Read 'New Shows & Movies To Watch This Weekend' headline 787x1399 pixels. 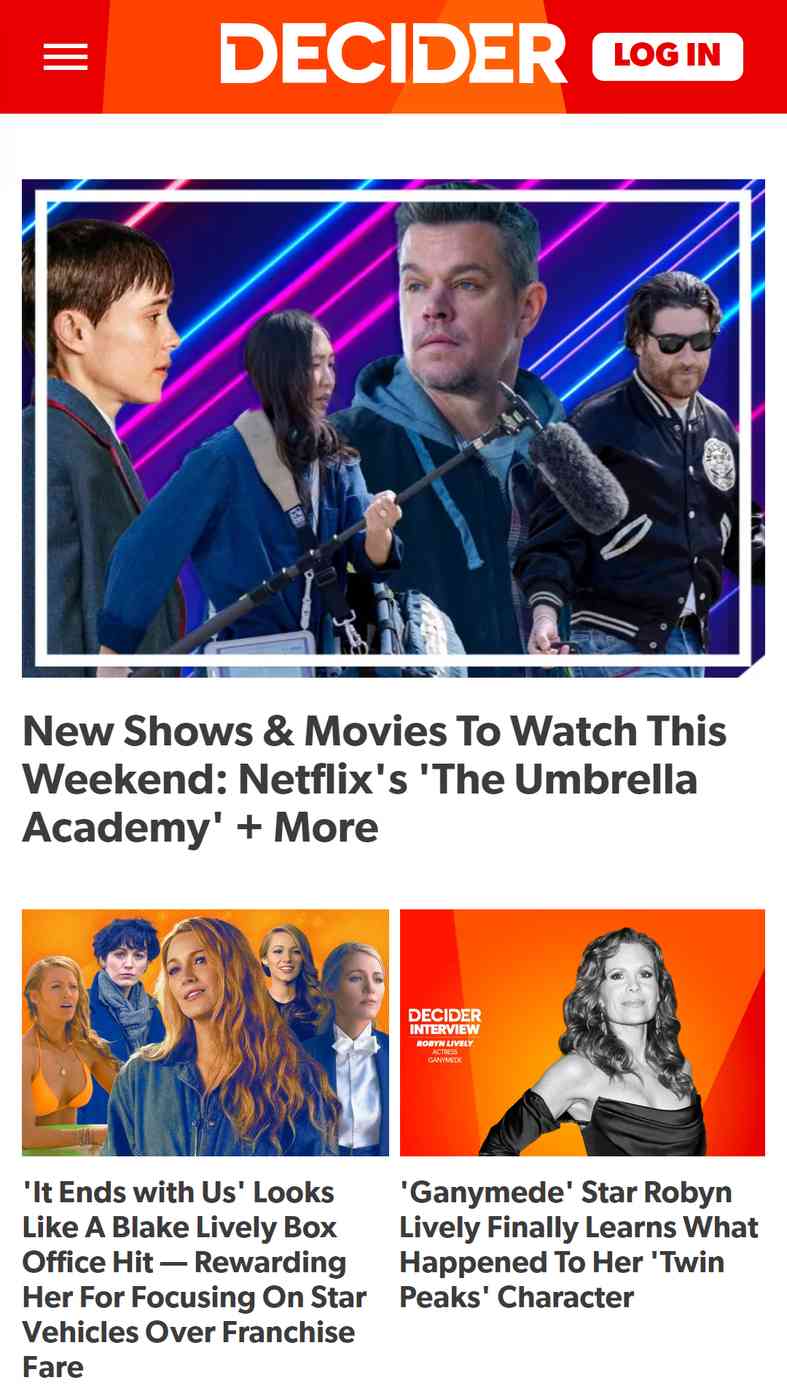click(x=375, y=779)
